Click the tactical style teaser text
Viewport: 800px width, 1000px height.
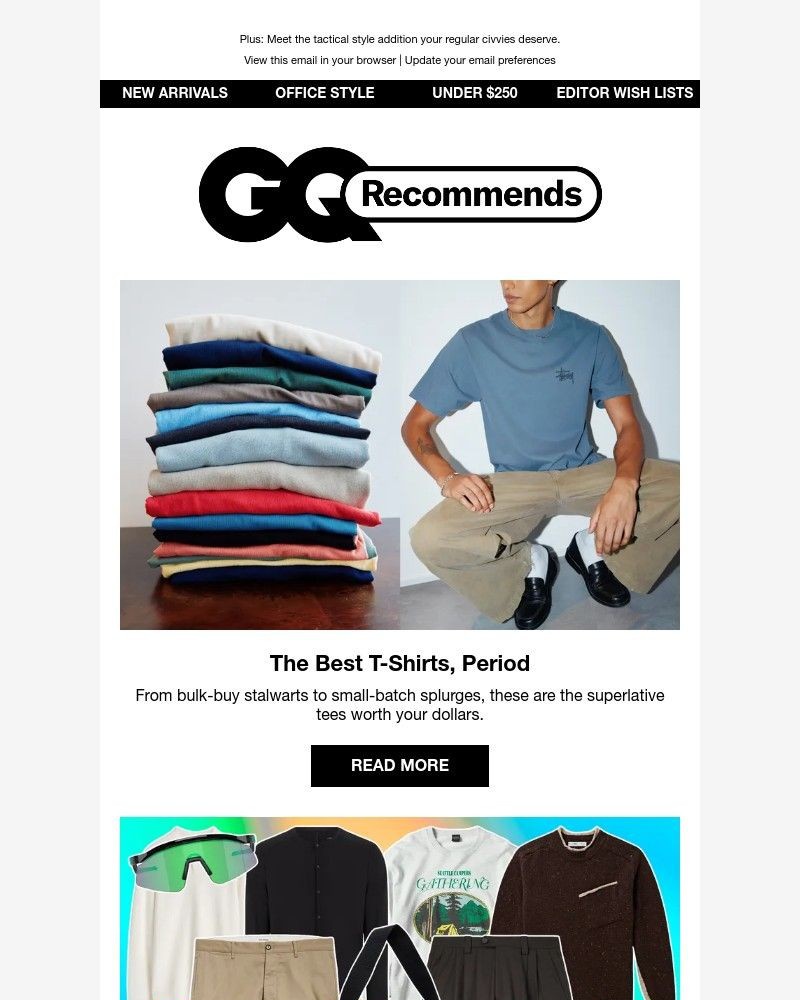400,39
